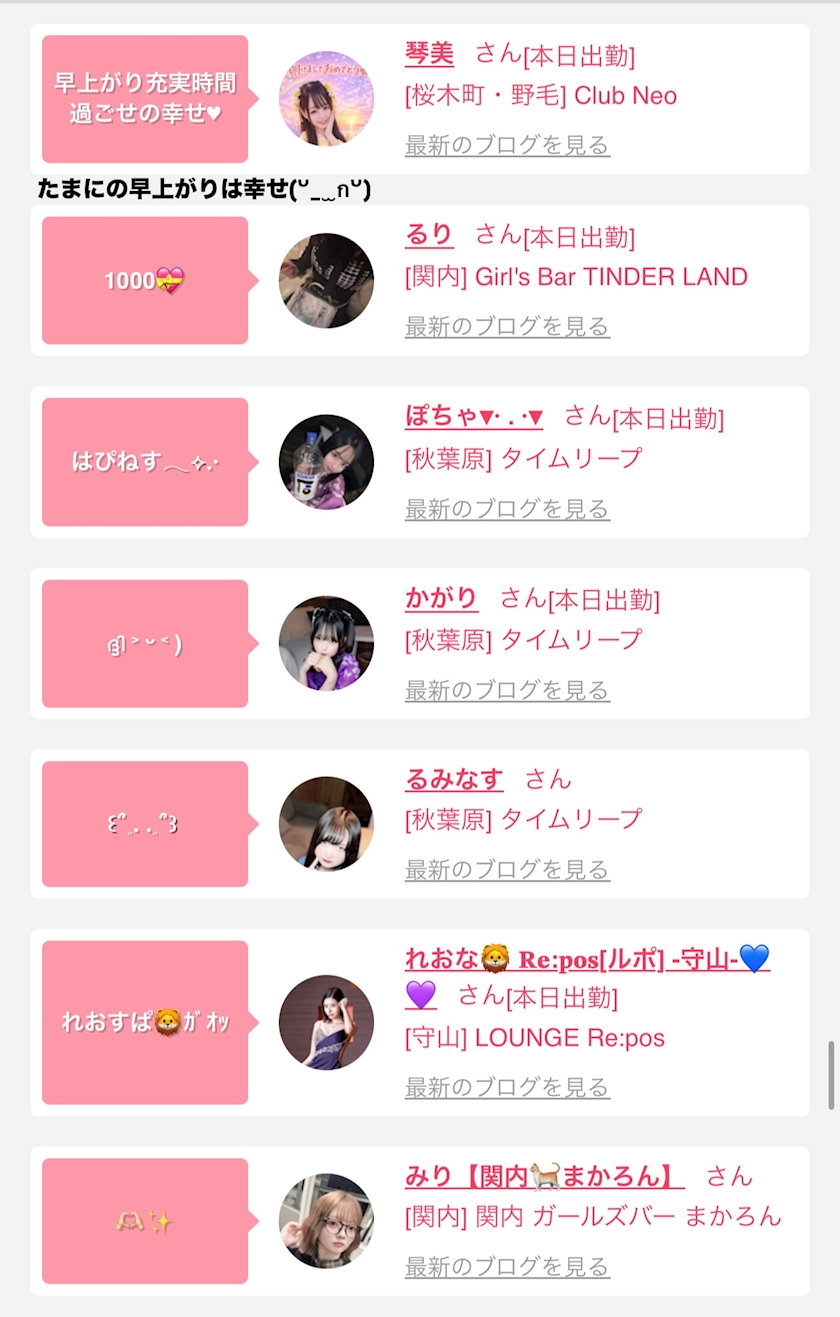840x1317 pixels.
Task: View latest blog link under るり
Action: pyautogui.click(x=507, y=327)
